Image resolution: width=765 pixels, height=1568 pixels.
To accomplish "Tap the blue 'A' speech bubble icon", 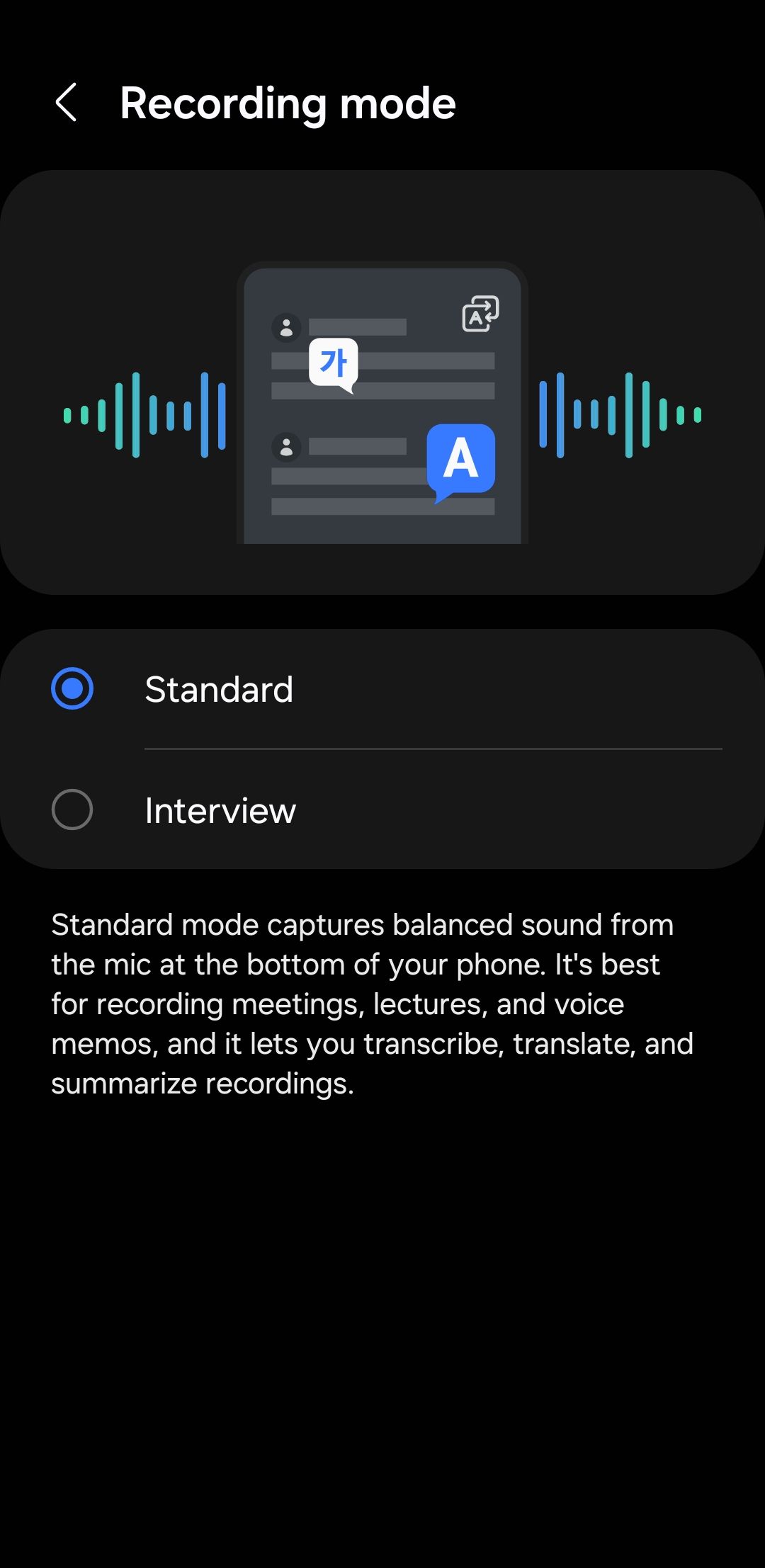I will tap(462, 460).
